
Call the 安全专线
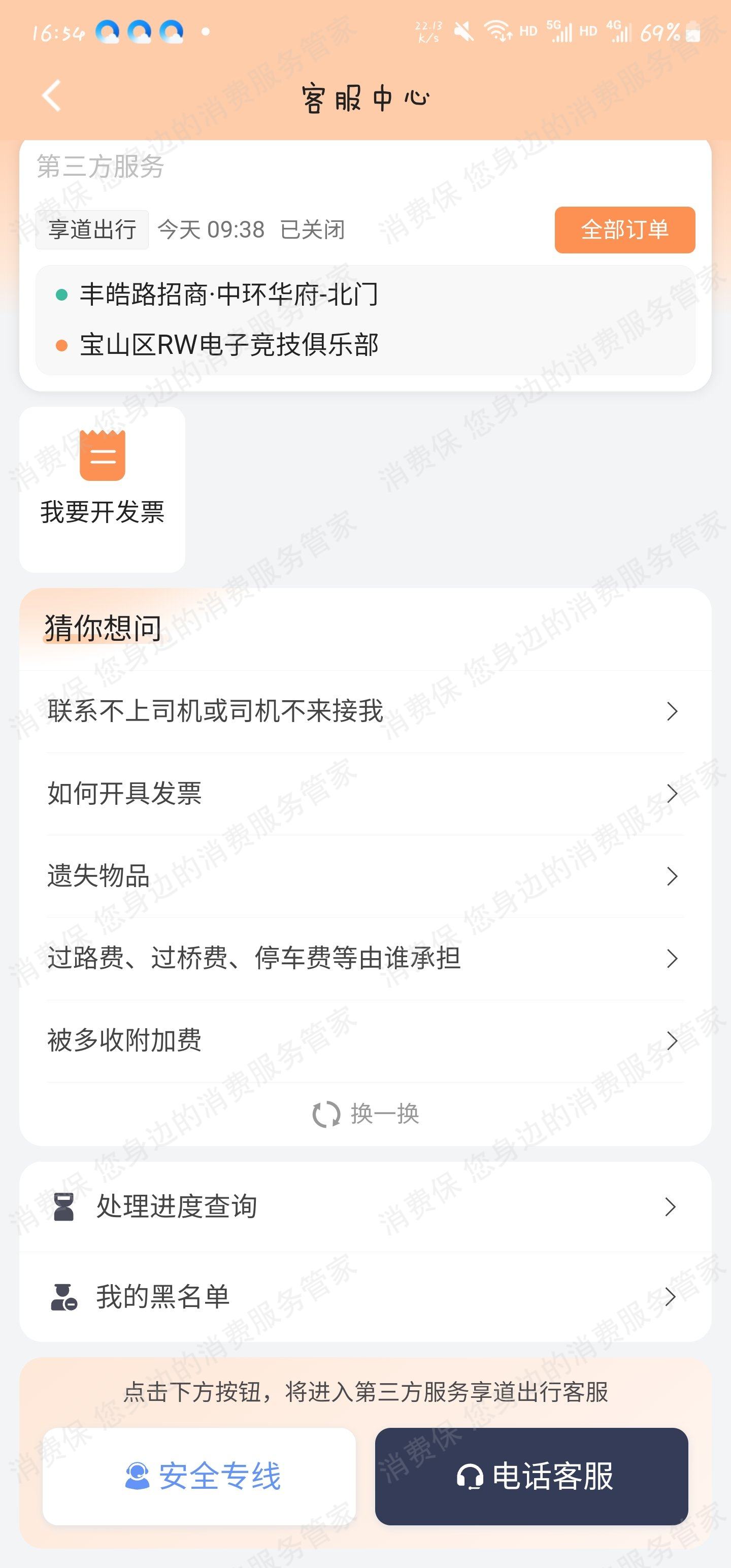coord(199,1476)
